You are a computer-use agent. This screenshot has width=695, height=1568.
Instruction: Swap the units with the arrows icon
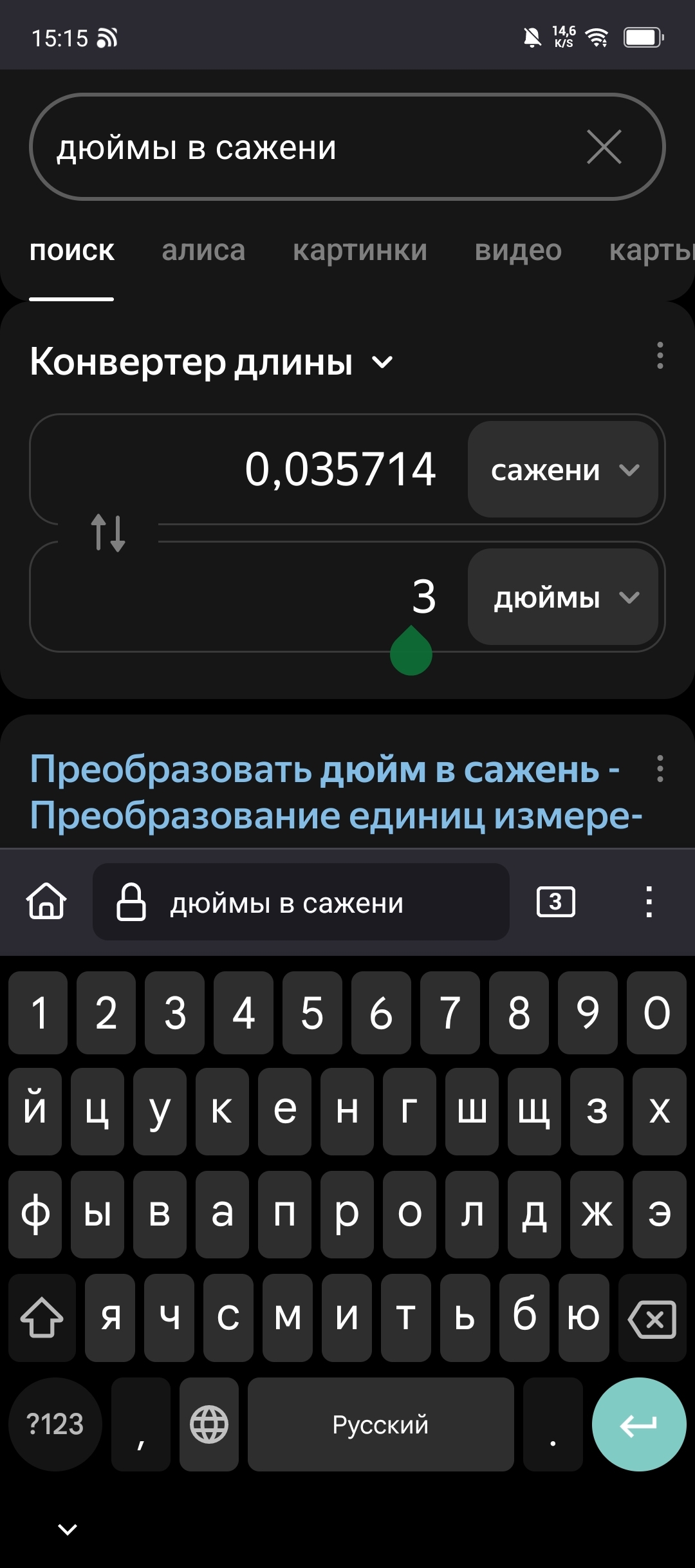point(107,532)
